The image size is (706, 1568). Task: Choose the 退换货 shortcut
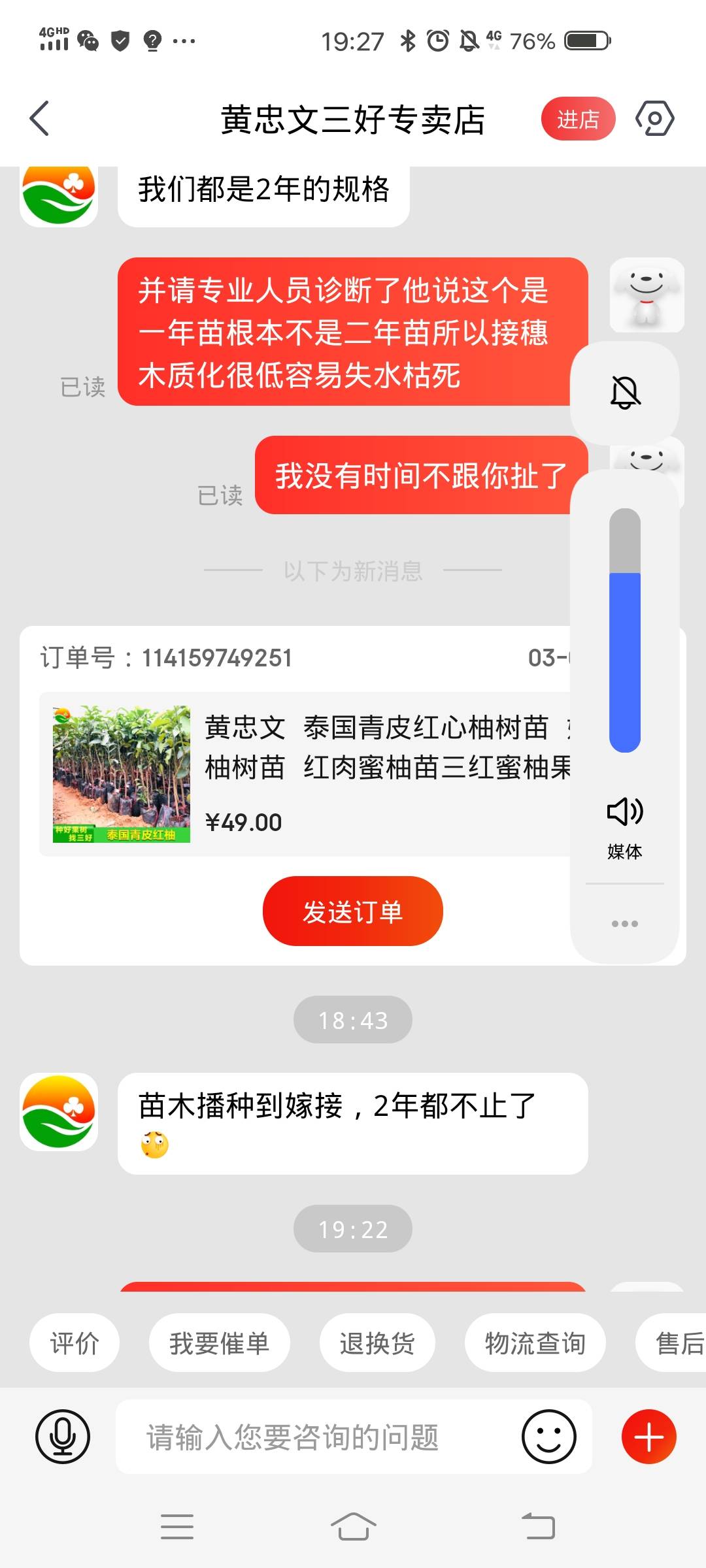(x=377, y=1343)
